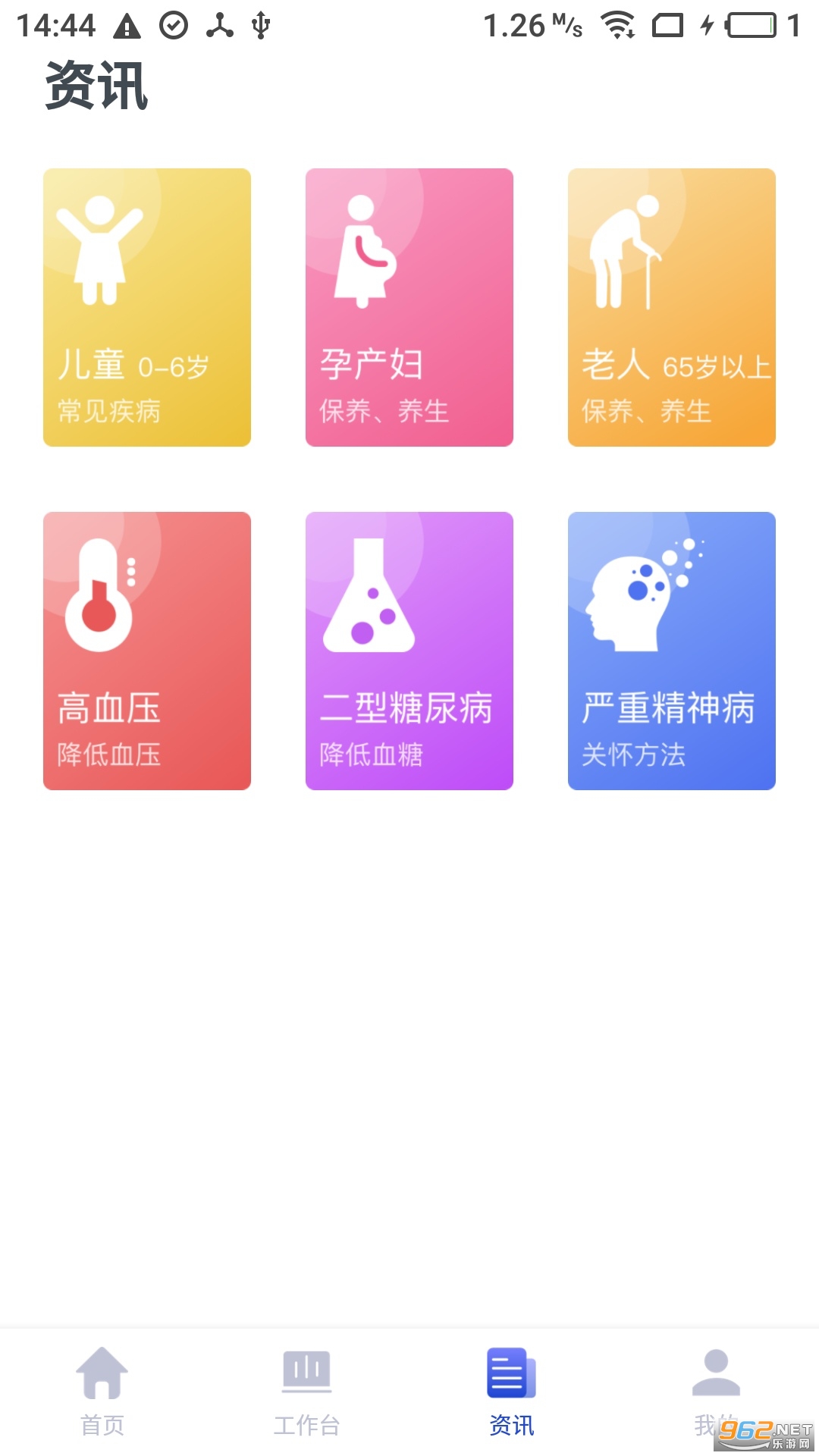Tap the 严重精神病 card

pos(672,651)
